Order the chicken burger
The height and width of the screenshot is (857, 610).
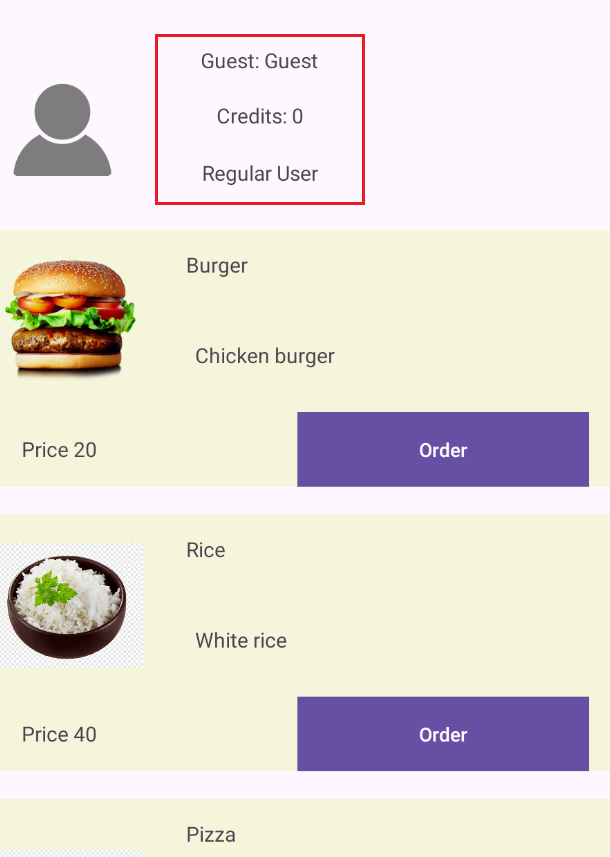click(x=442, y=450)
